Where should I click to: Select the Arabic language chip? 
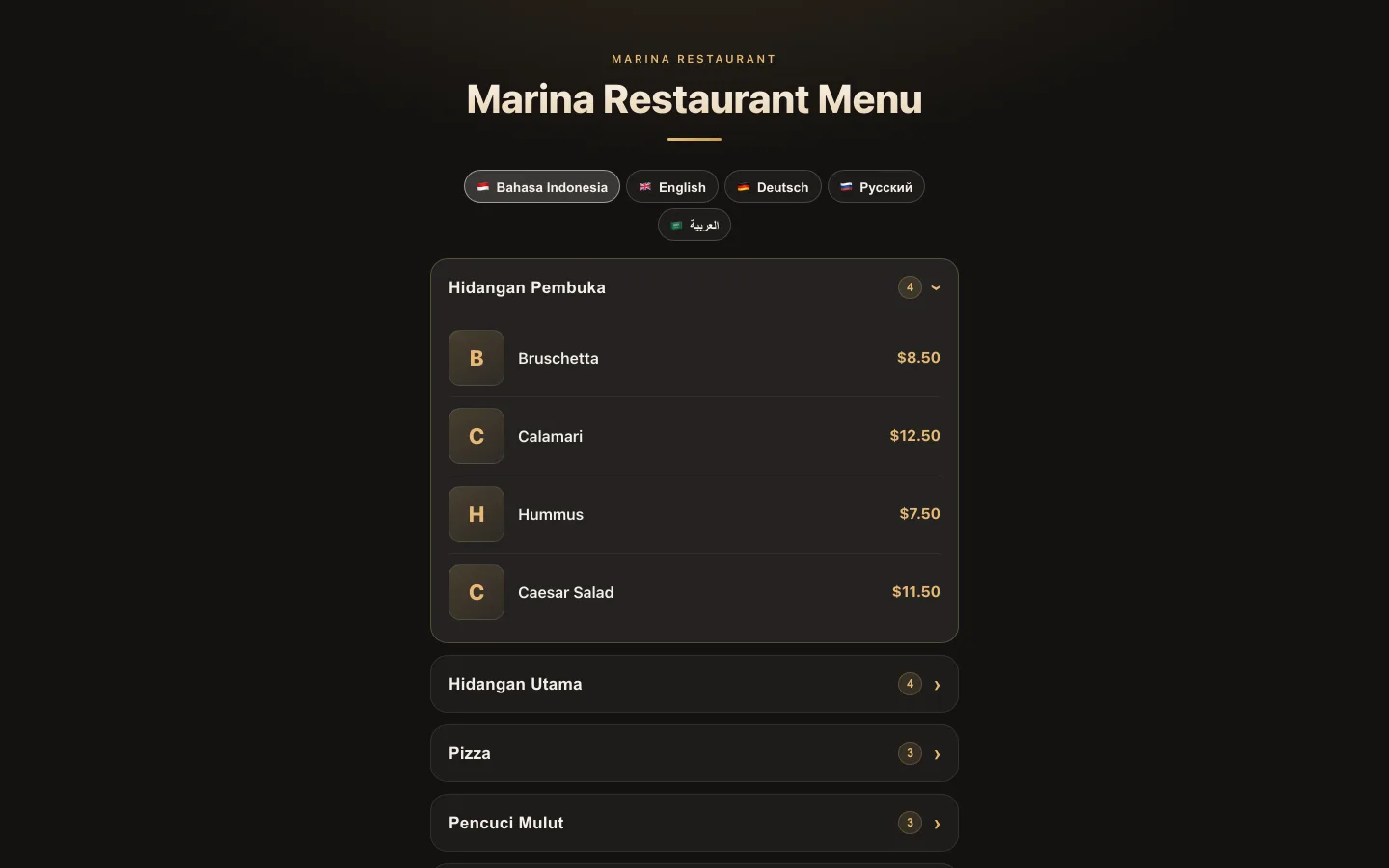coord(694,225)
